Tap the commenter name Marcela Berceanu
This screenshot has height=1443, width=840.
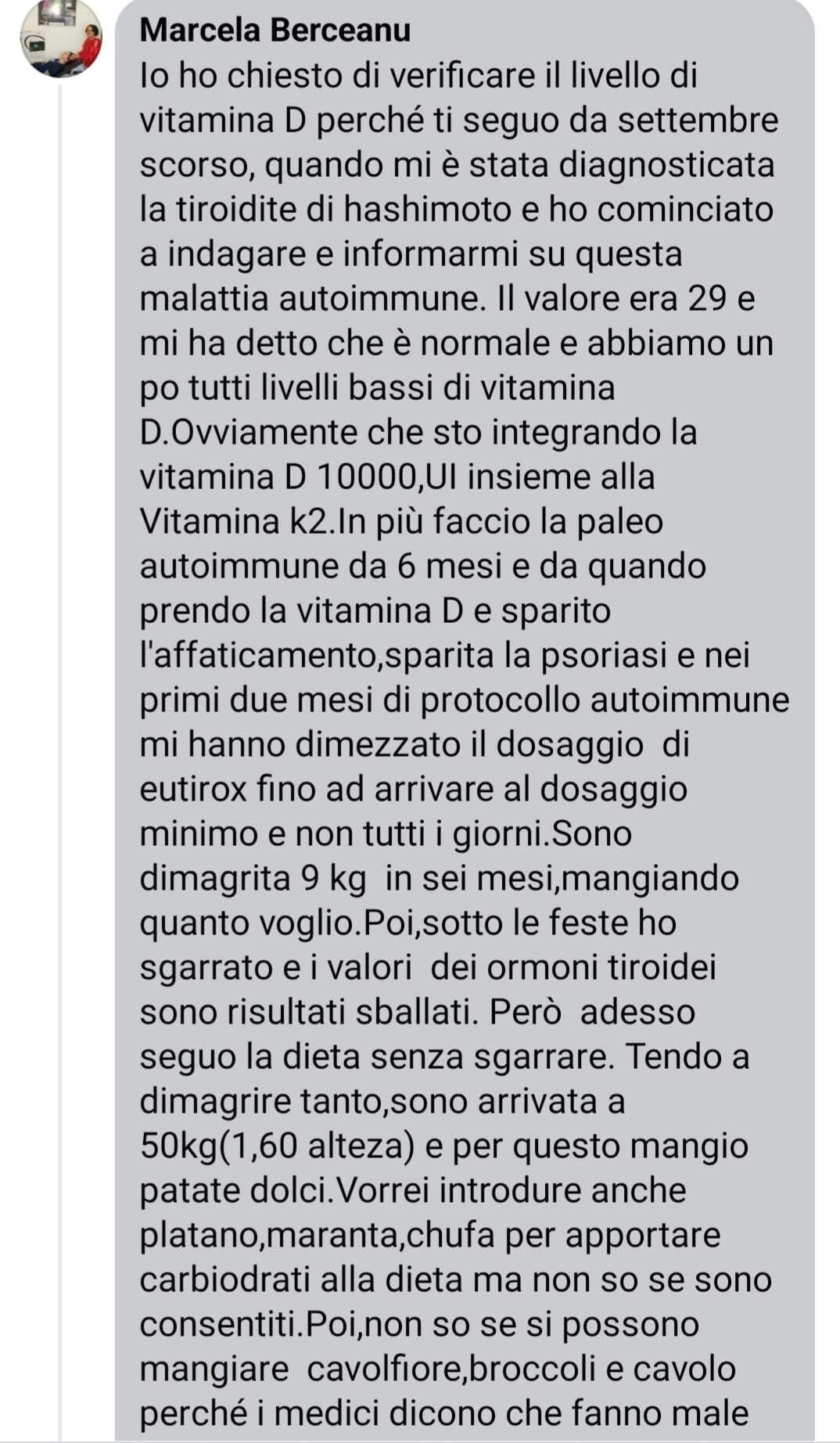(275, 31)
